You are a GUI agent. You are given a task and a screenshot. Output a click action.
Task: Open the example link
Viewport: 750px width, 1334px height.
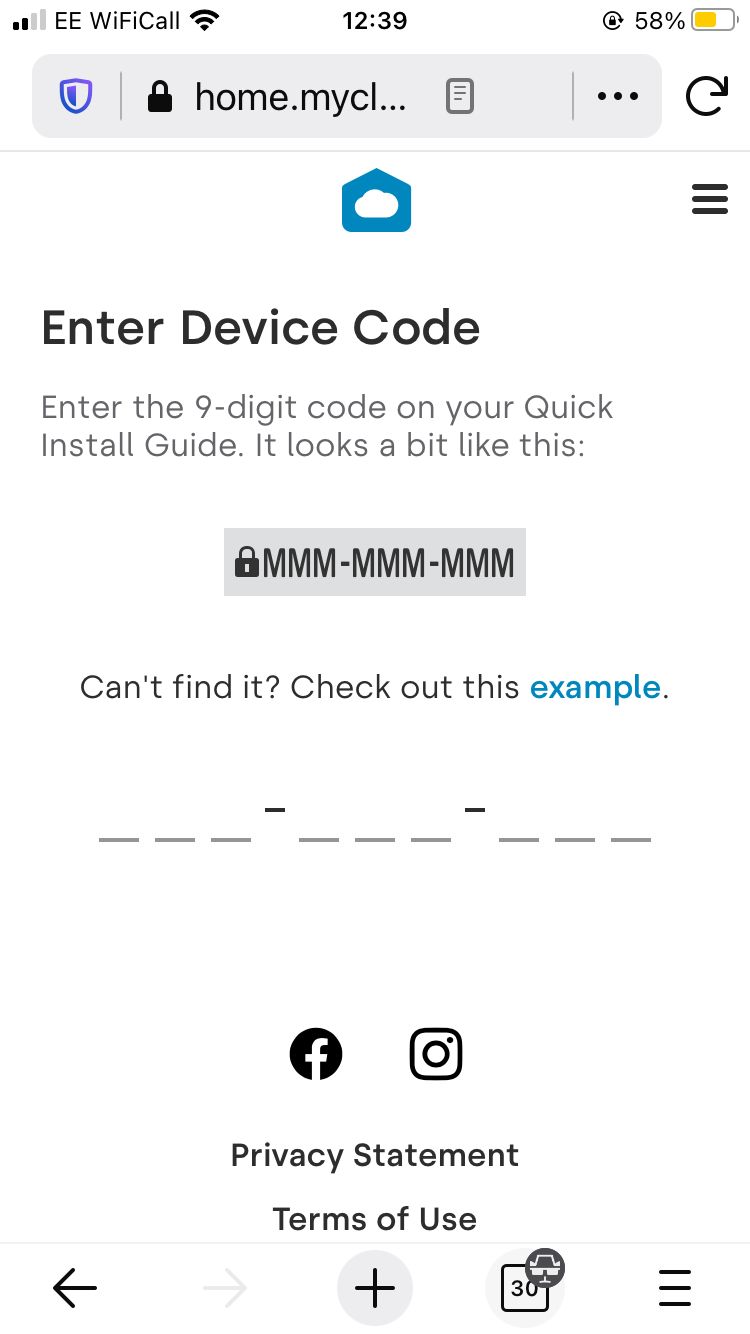coord(595,688)
